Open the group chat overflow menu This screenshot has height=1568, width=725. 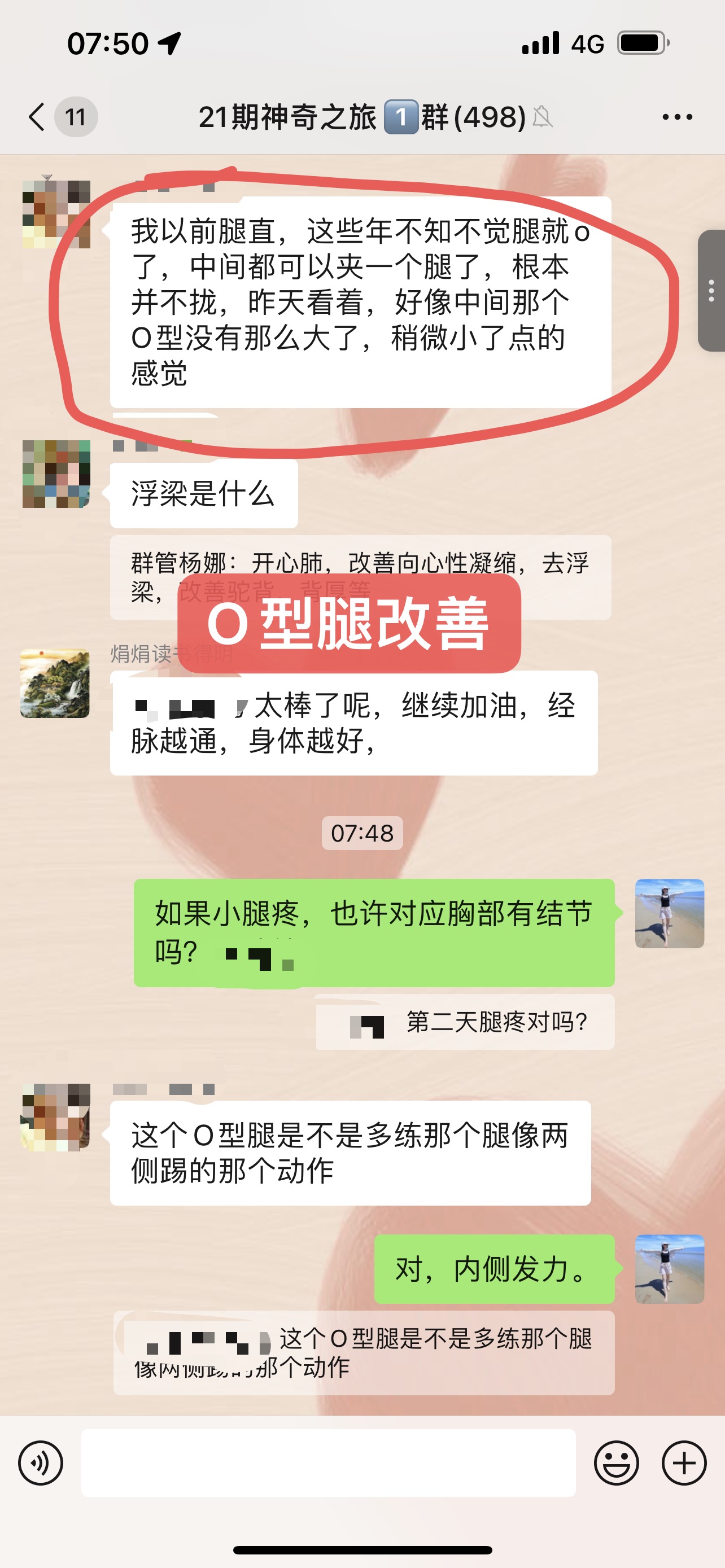[677, 116]
